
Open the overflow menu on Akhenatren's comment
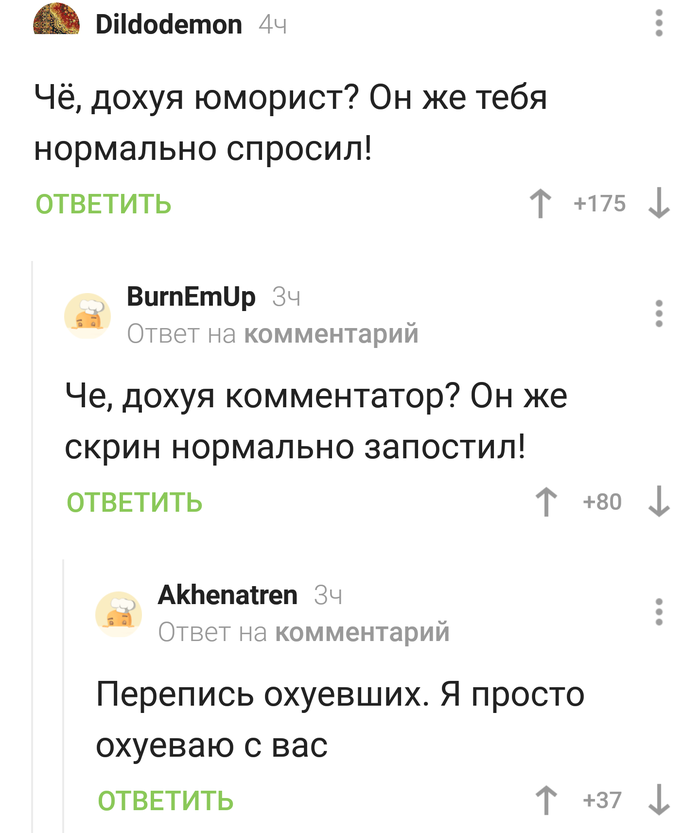click(x=658, y=611)
